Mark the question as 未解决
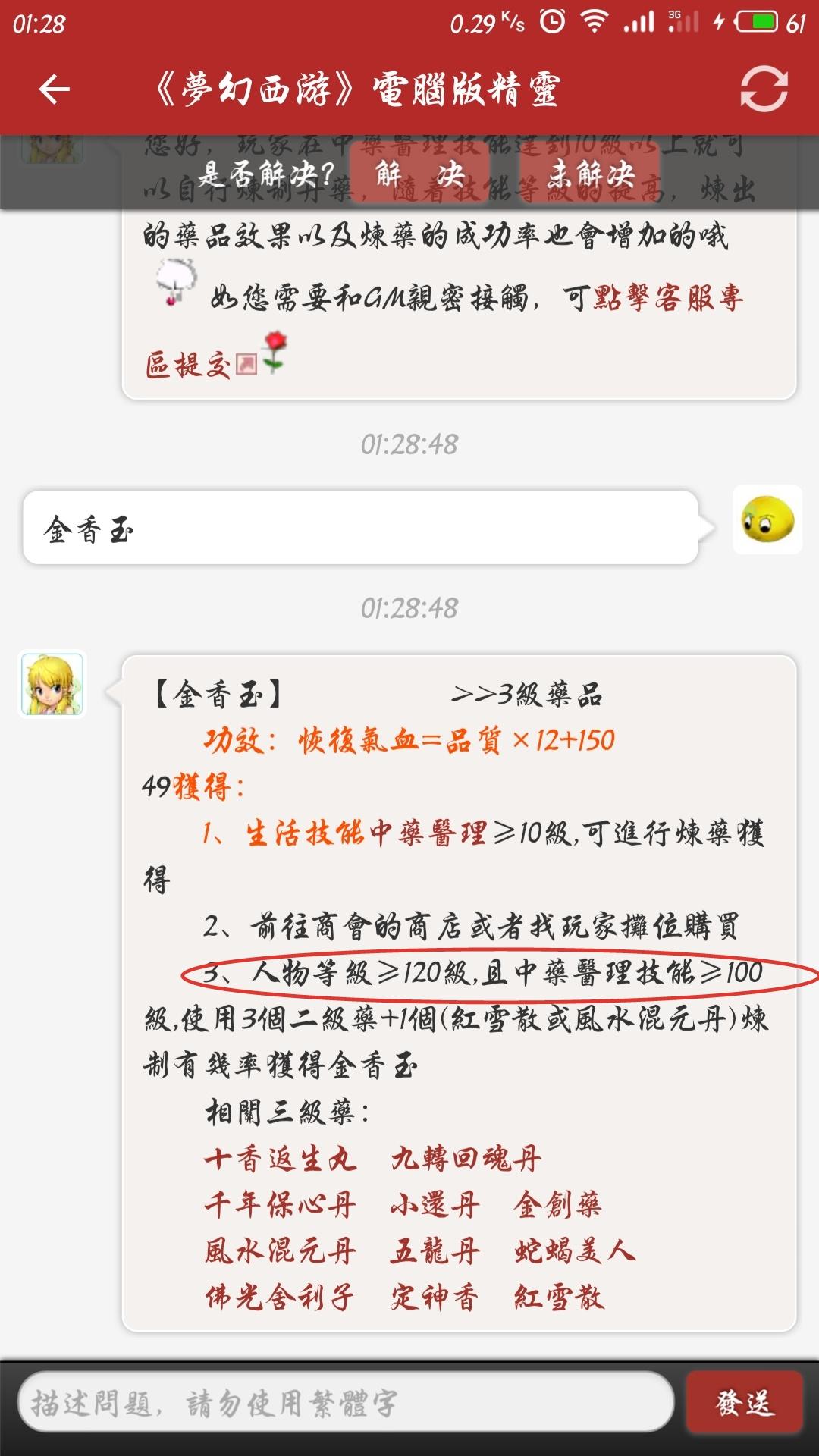819x1456 pixels. pos(590,174)
